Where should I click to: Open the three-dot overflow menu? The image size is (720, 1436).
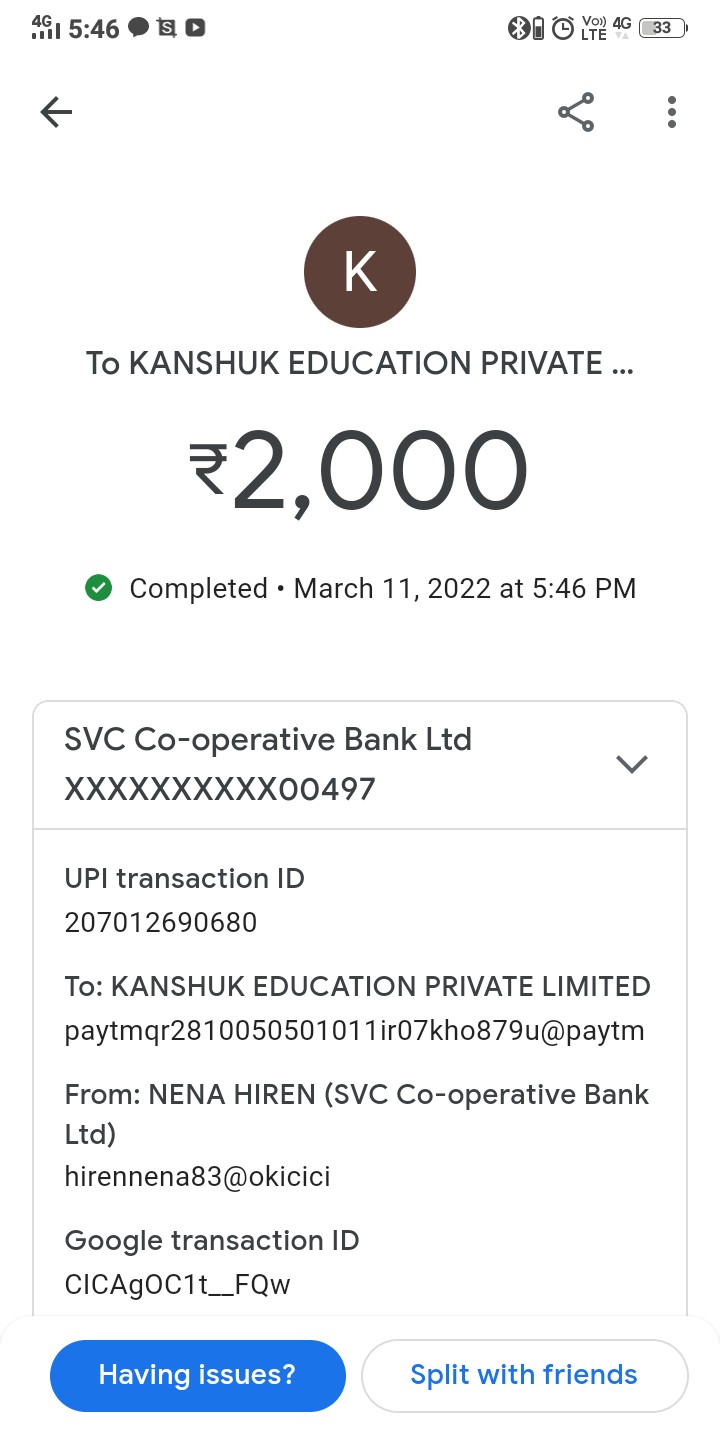[x=672, y=112]
